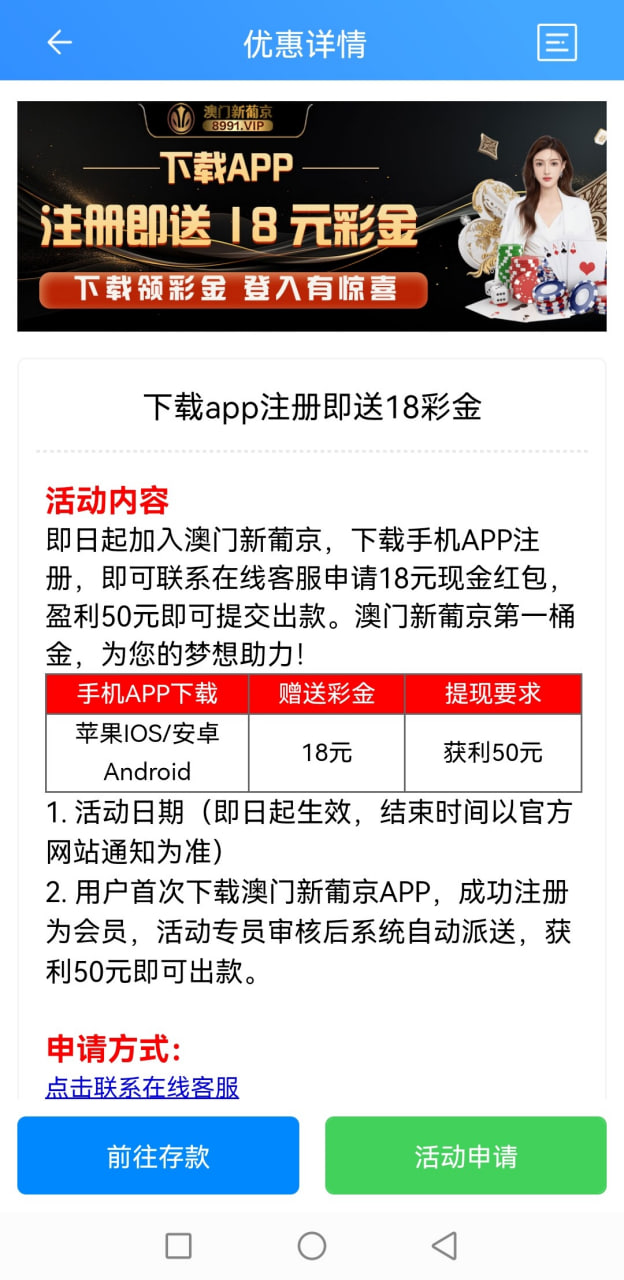Screen dimensions: 624x1280
Task: Go to the system home screen
Action: 312,1245
